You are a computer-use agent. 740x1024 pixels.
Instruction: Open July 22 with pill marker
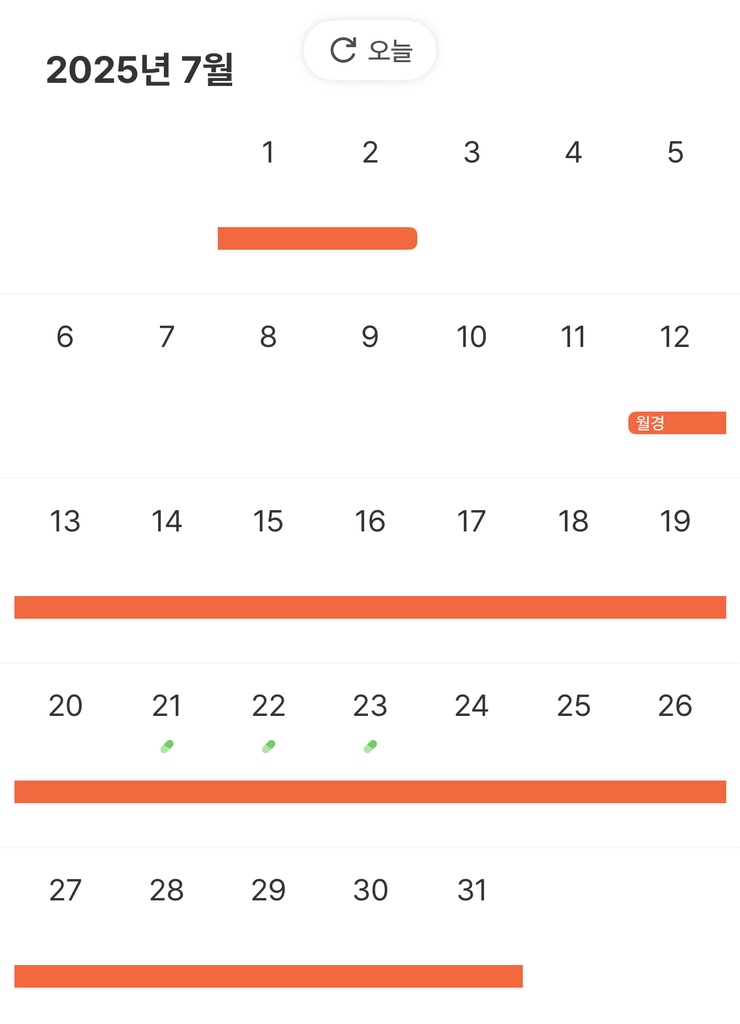click(x=268, y=707)
